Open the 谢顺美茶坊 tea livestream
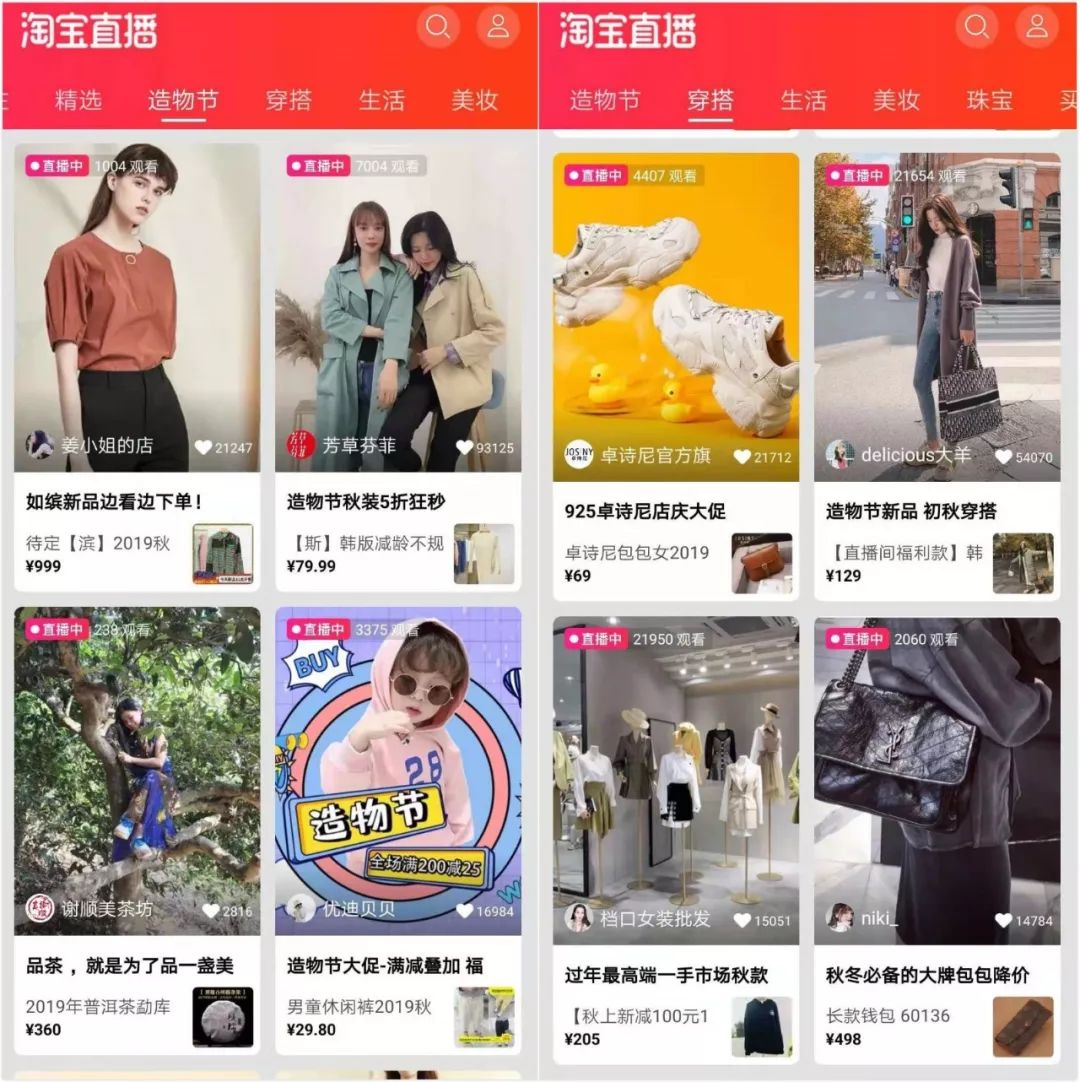1080x1082 pixels. (136, 770)
